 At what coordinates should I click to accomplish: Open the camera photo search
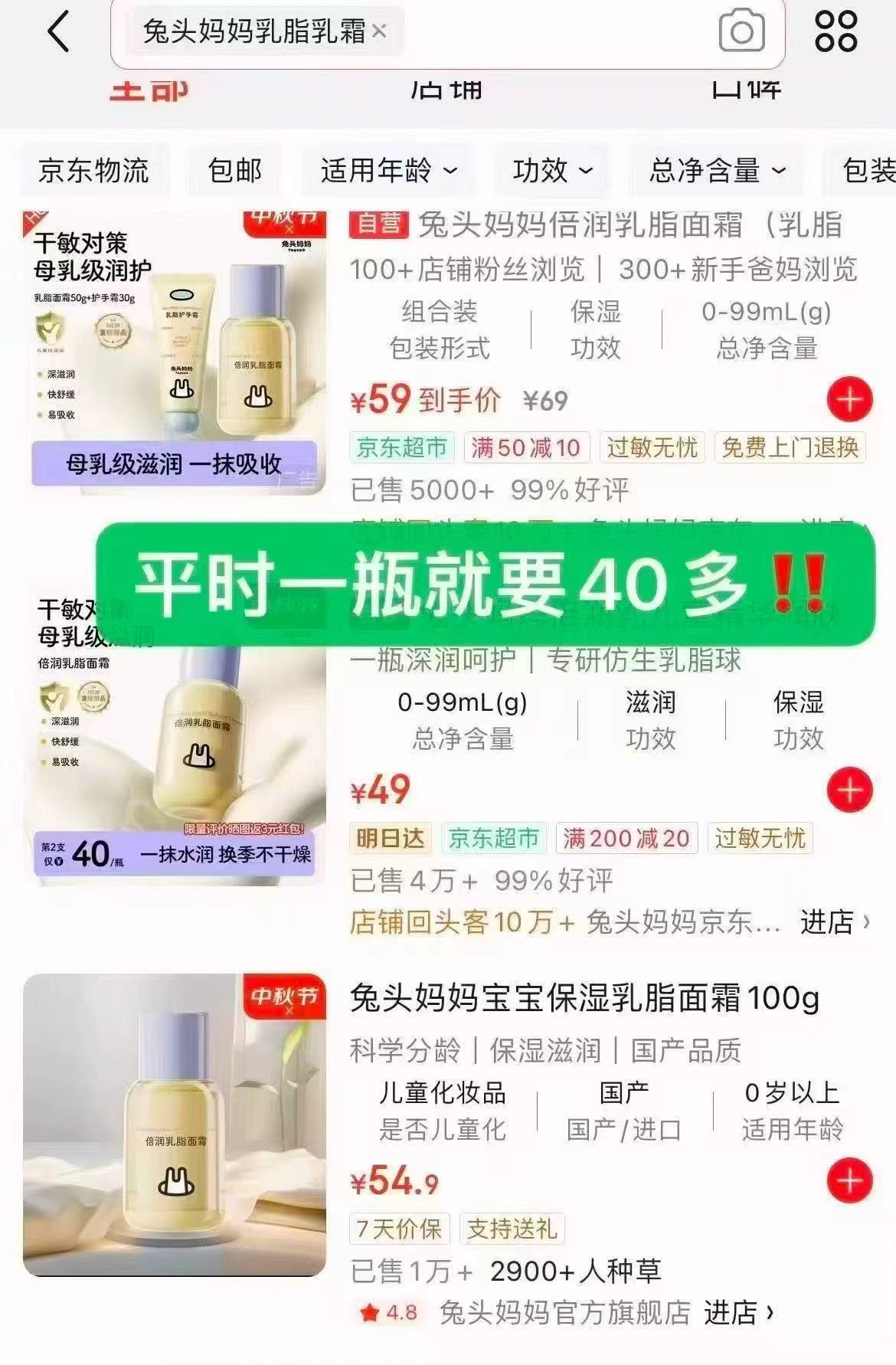point(740,32)
